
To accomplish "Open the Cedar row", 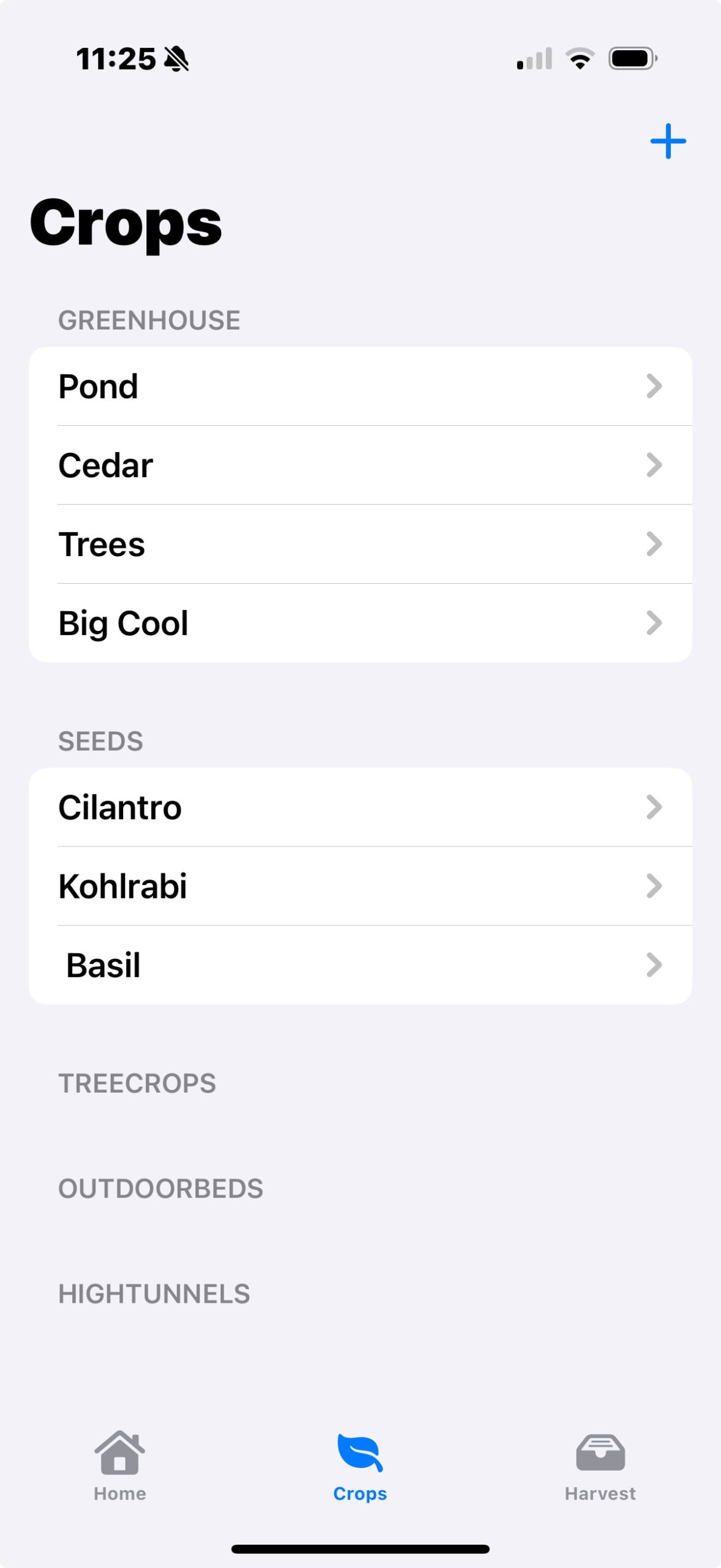I will 360,466.
